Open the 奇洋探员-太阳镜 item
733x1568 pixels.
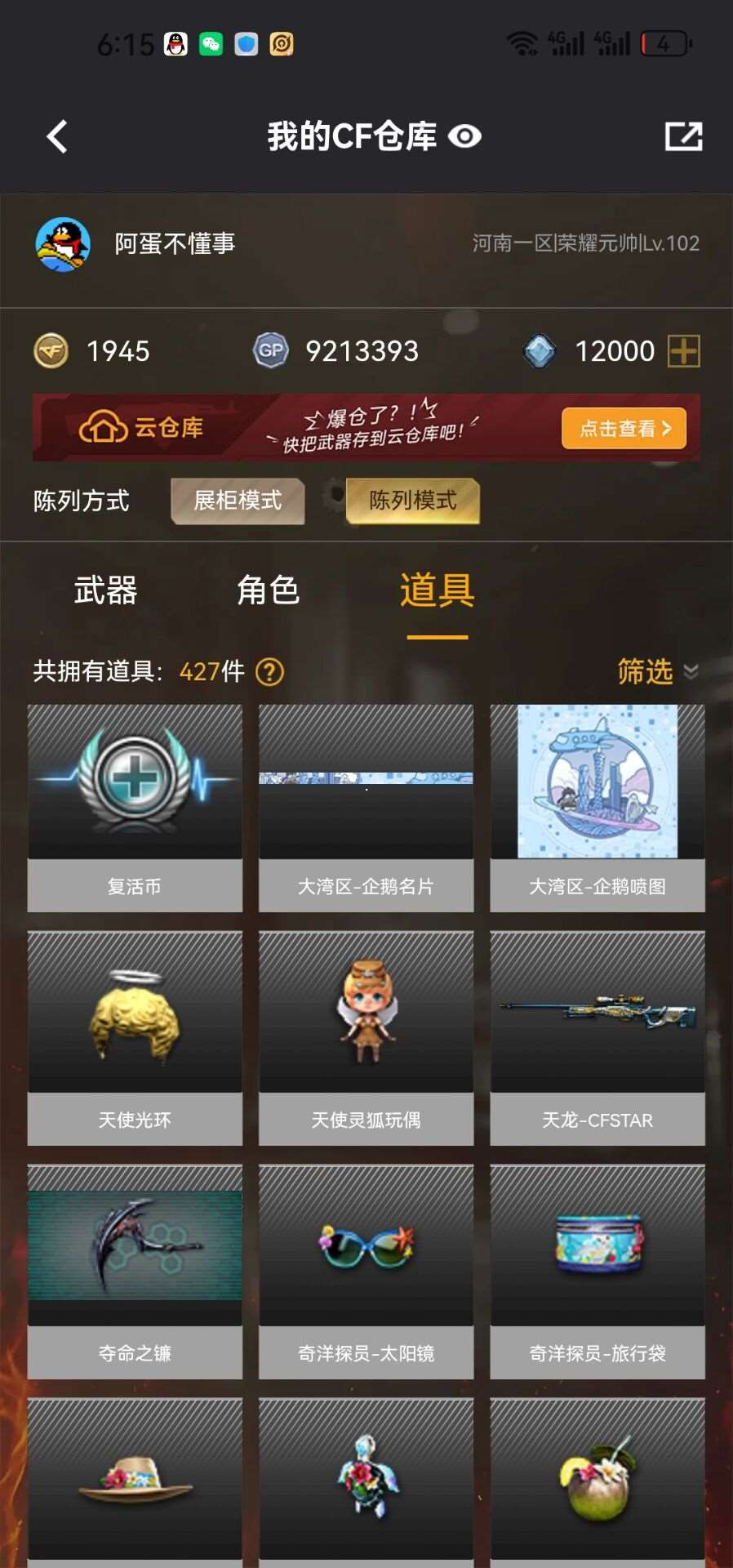tap(366, 1271)
